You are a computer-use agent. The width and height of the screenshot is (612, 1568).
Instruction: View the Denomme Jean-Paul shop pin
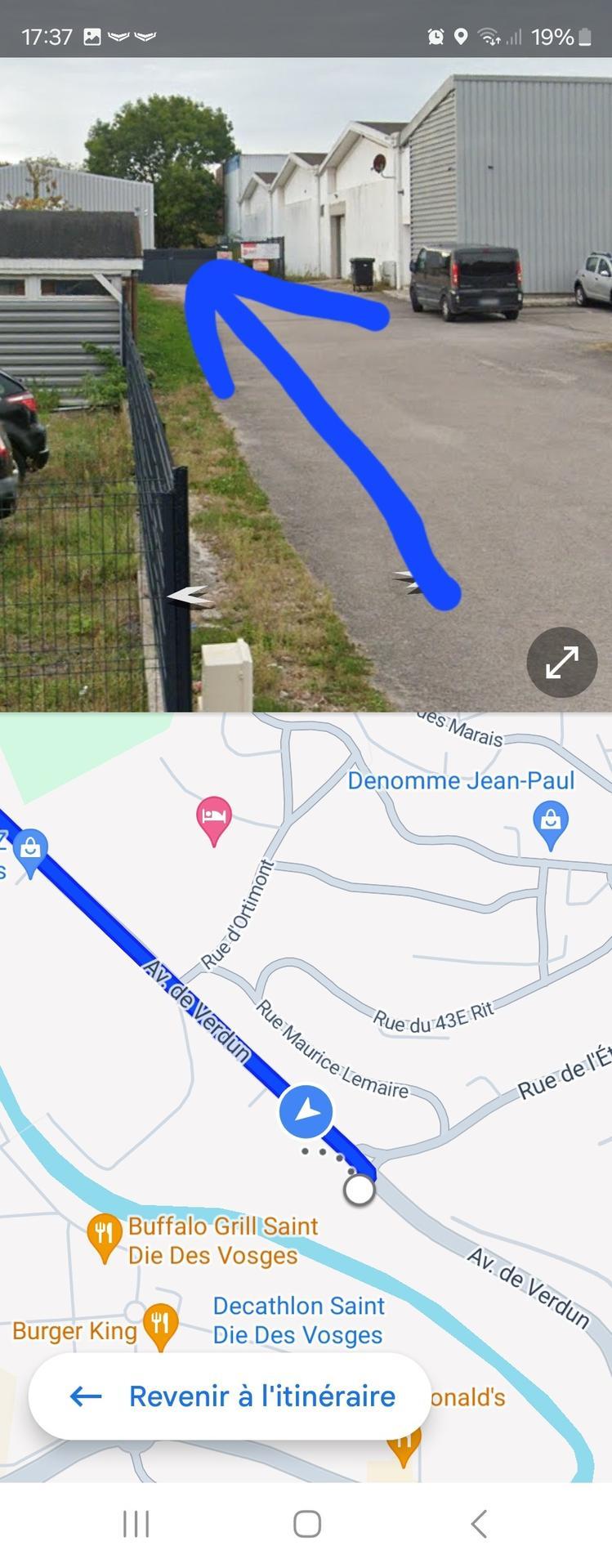(550, 822)
